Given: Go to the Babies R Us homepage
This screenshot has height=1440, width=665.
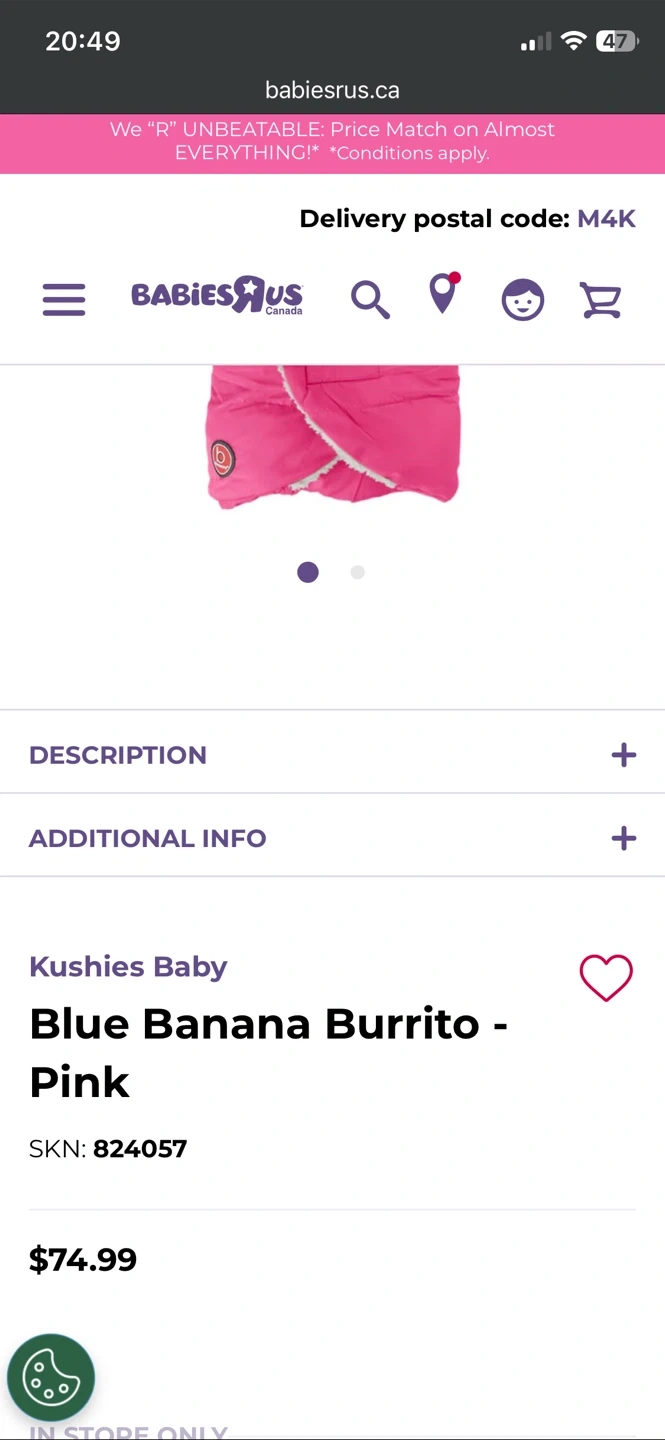Looking at the screenshot, I should (217, 296).
